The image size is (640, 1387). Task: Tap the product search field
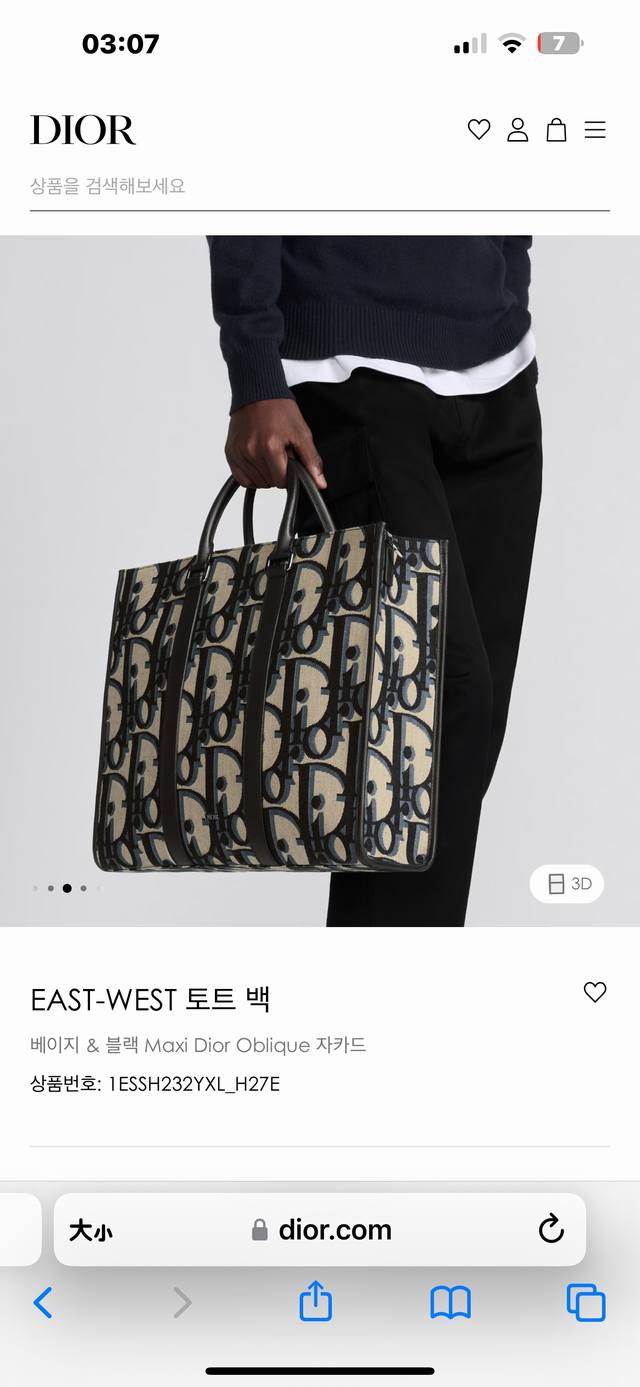coord(319,186)
